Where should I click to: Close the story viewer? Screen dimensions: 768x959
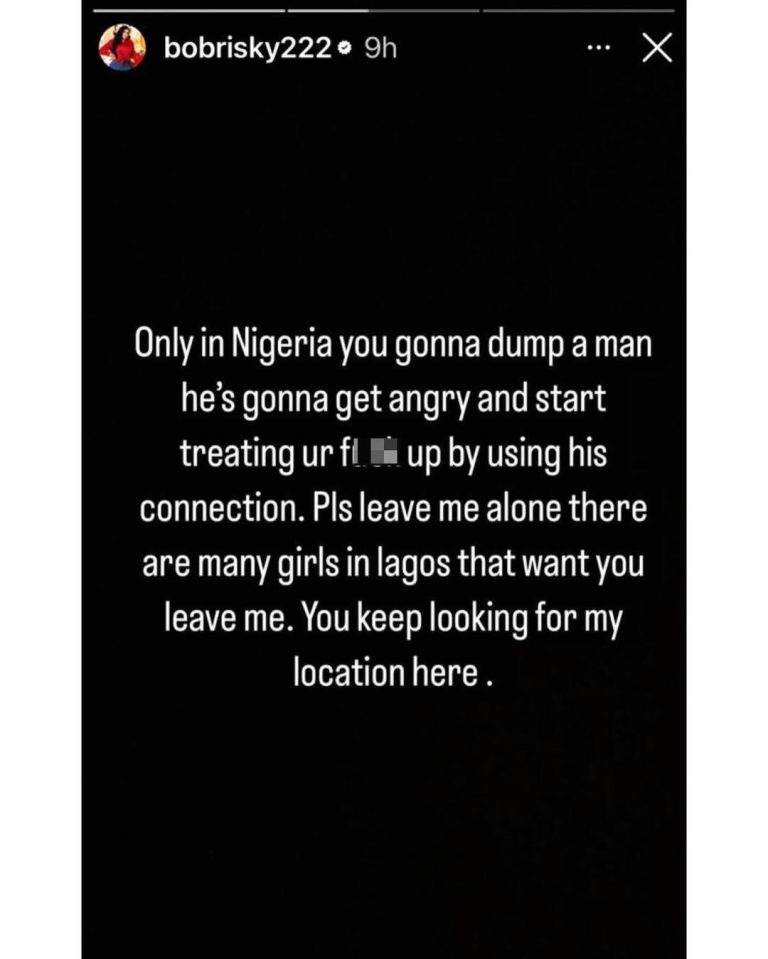pos(657,48)
